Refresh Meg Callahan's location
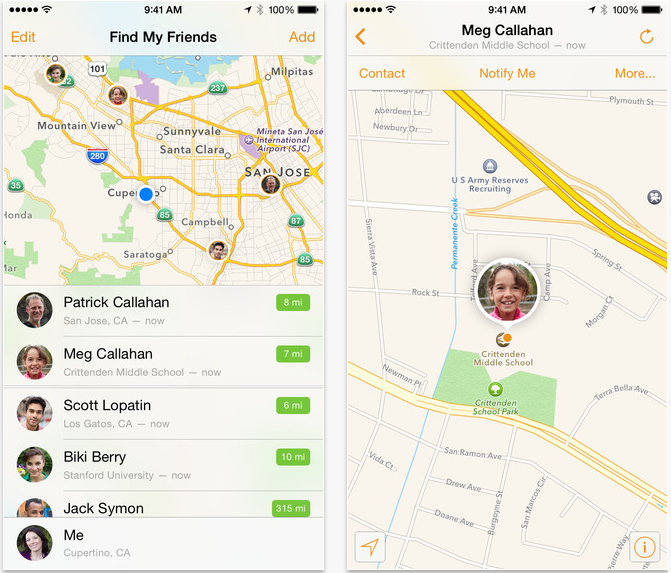The width and height of the screenshot is (671, 573). point(646,37)
